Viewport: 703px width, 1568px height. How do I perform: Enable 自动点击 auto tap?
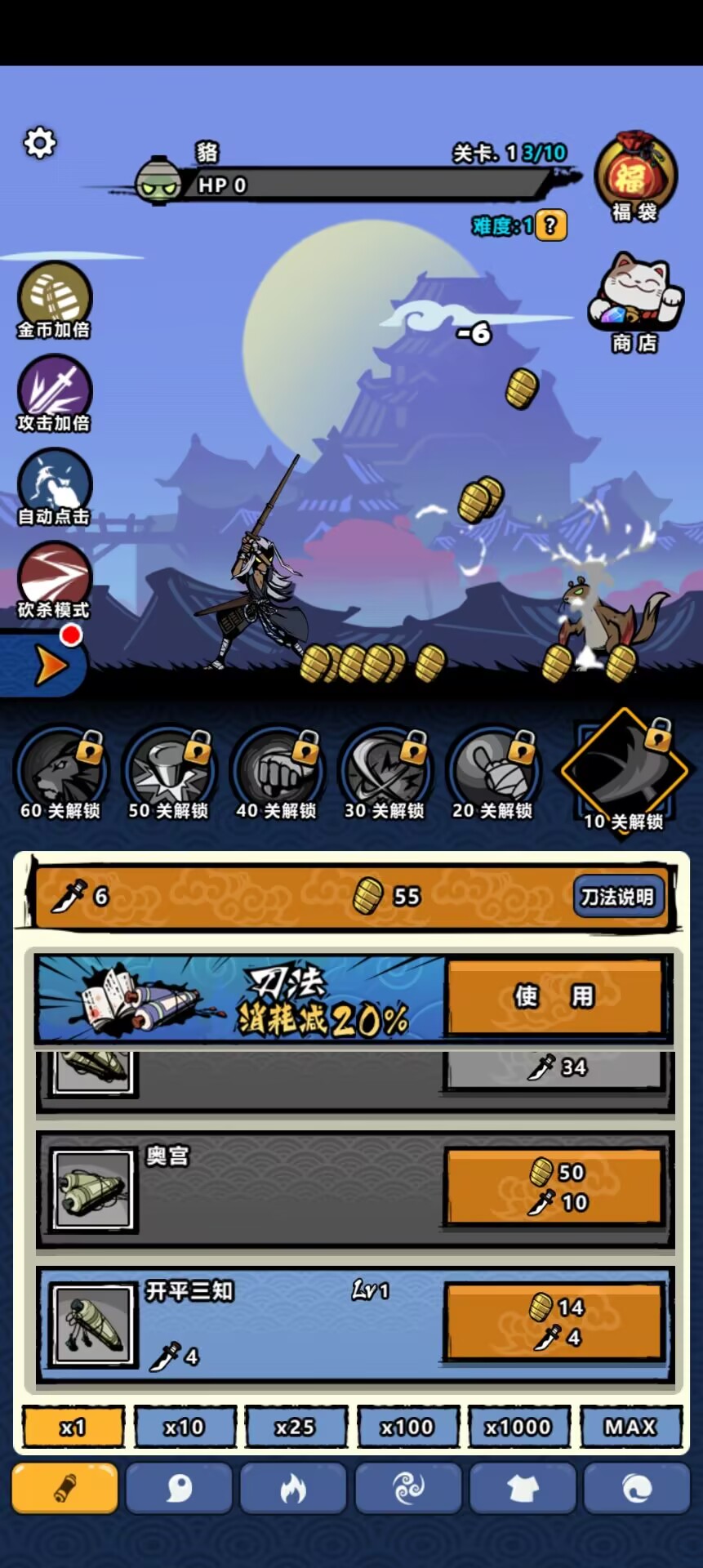pyautogui.click(x=55, y=487)
